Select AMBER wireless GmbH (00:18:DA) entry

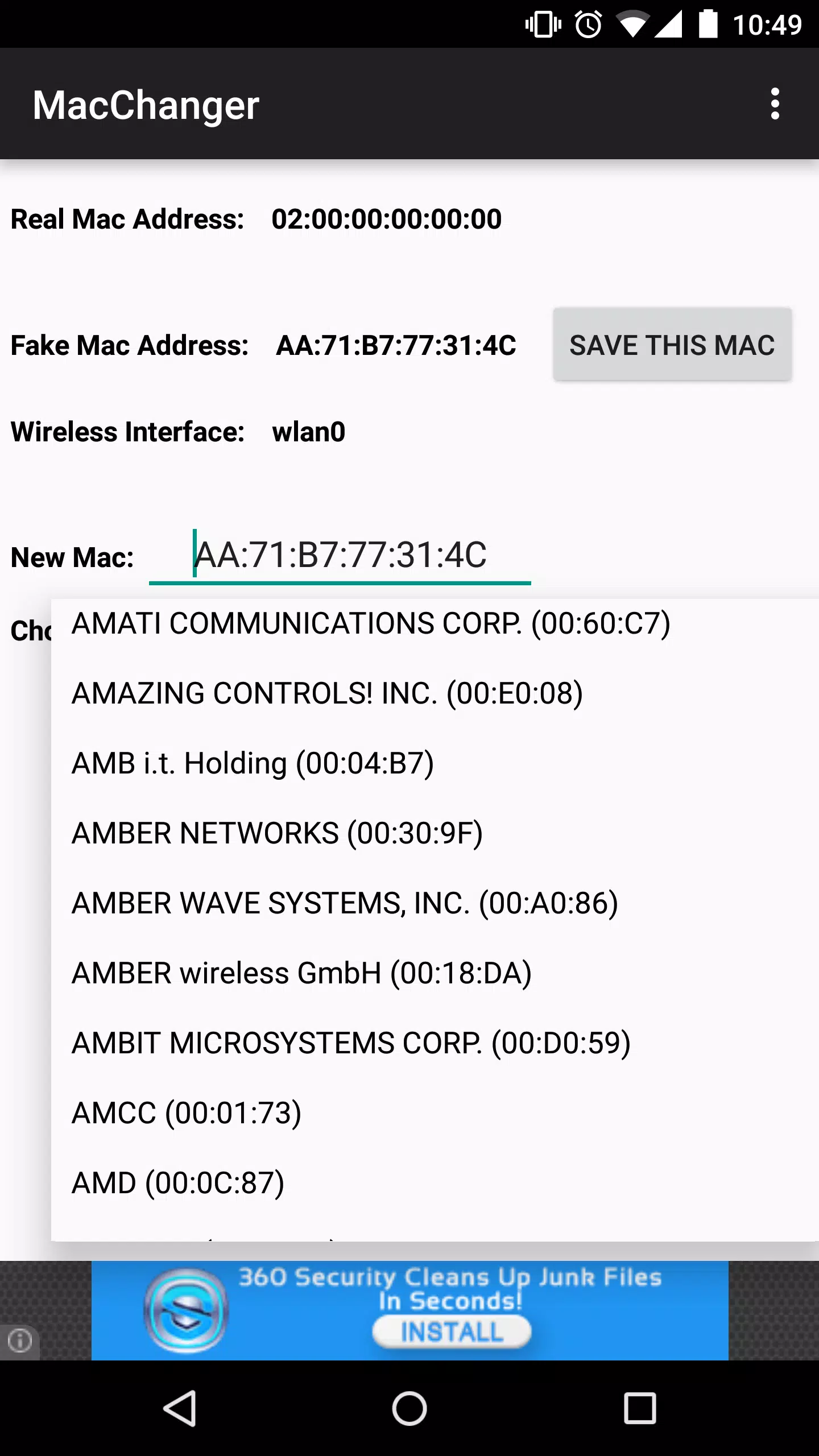coord(301,973)
